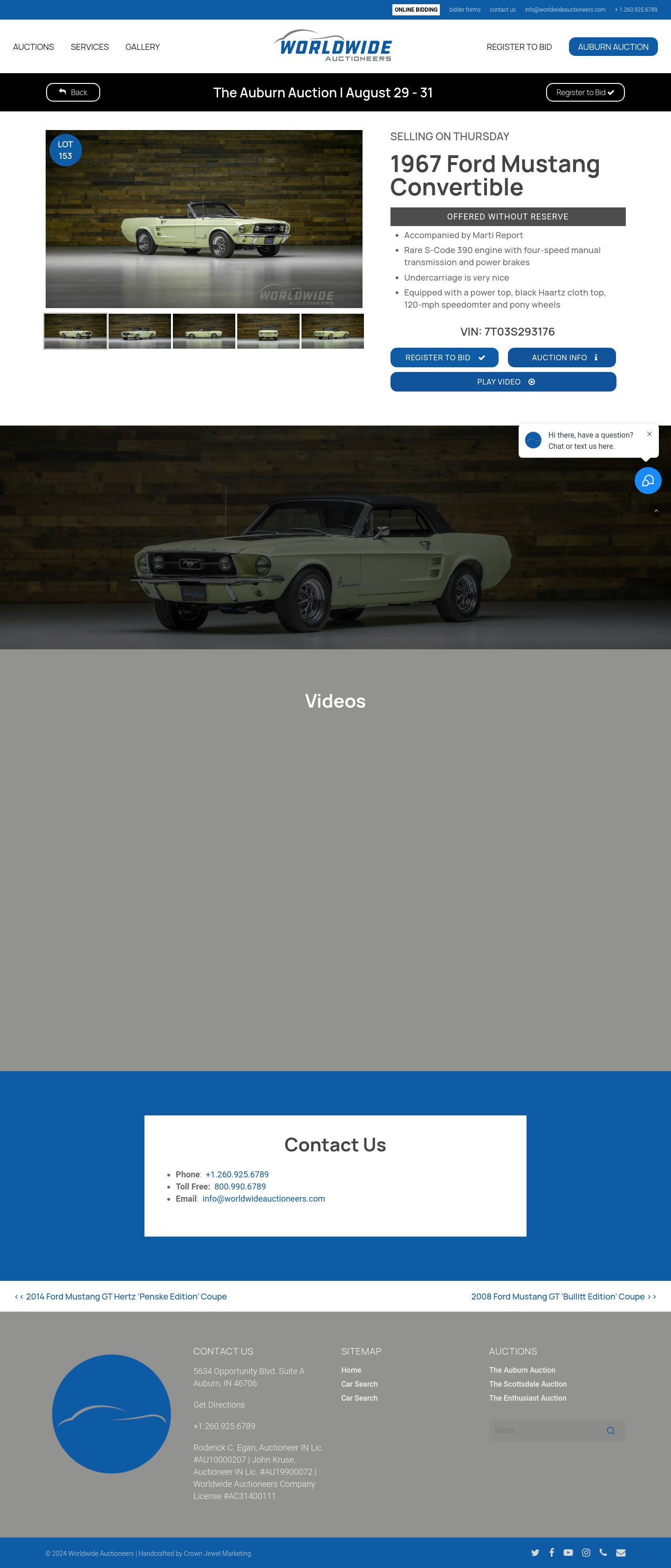
Task: Open the YouTube icon in footer
Action: 568,1552
